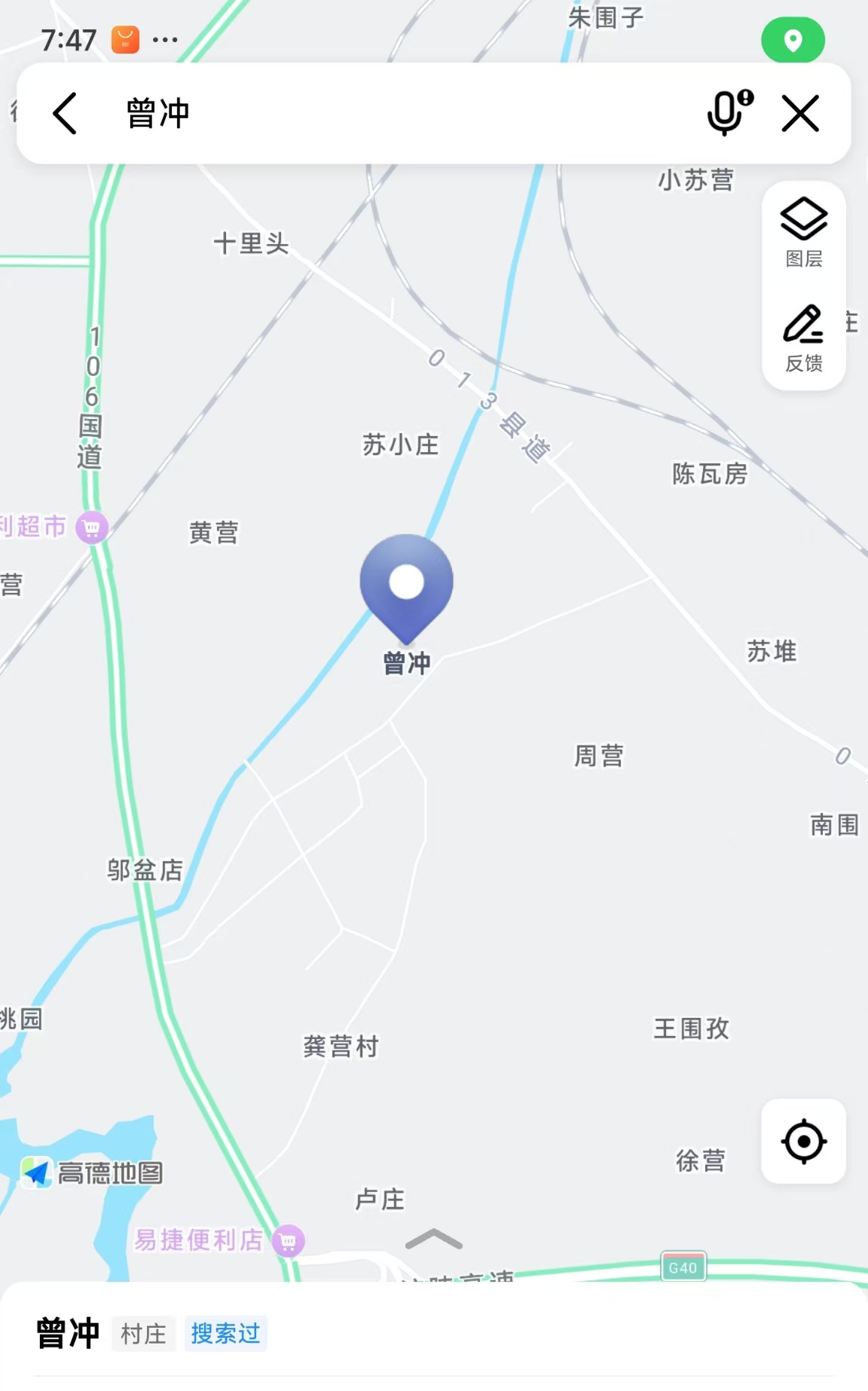868x1391 pixels.
Task: Tap the 易捷便利店 shop marker
Action: 288,1240
